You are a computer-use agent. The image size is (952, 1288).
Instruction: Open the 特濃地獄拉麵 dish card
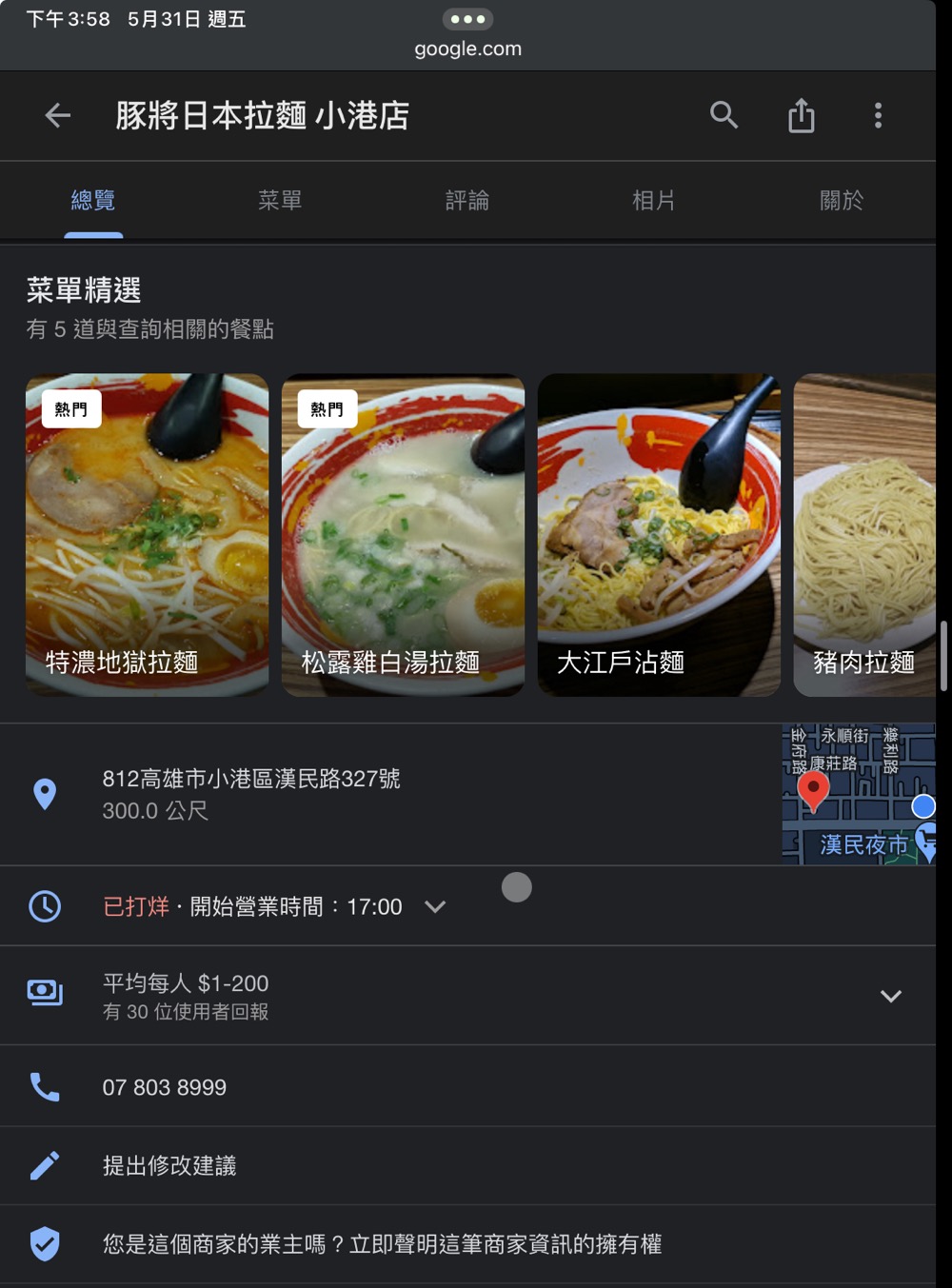coord(147,535)
